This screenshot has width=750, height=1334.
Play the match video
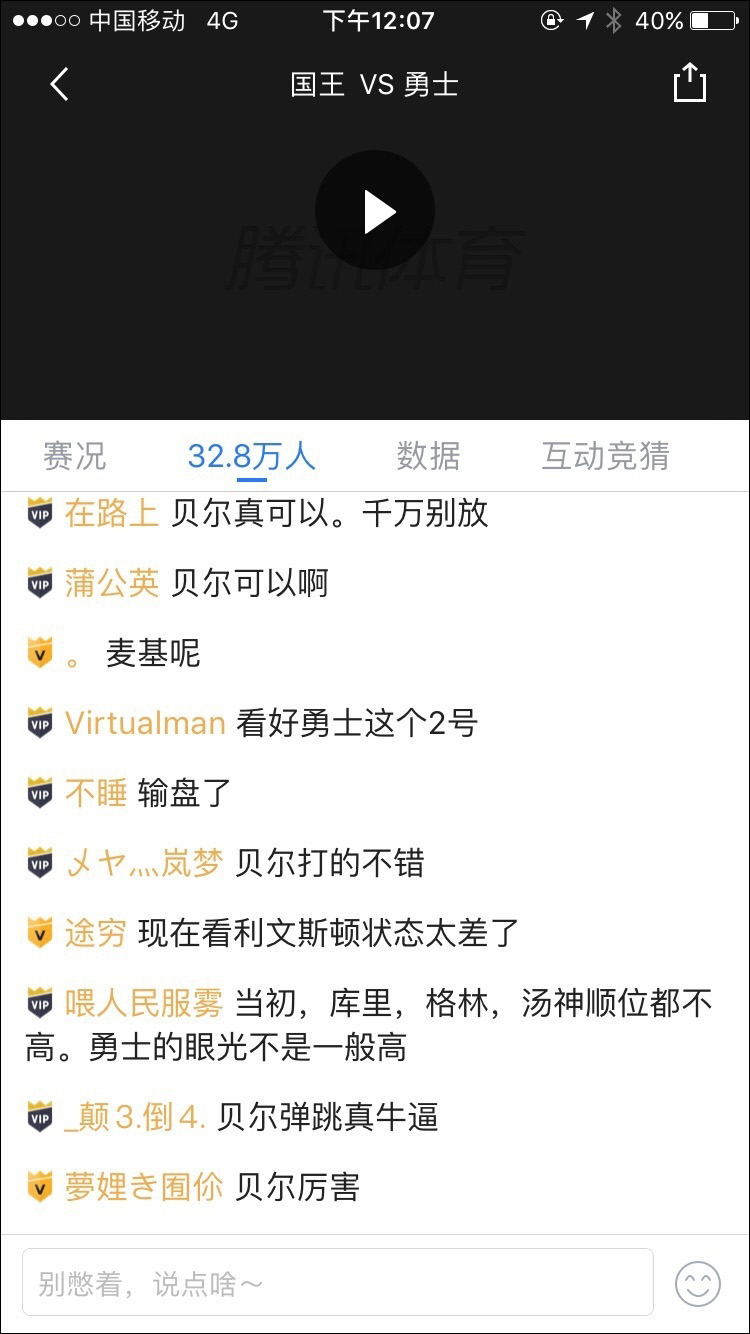coord(375,211)
